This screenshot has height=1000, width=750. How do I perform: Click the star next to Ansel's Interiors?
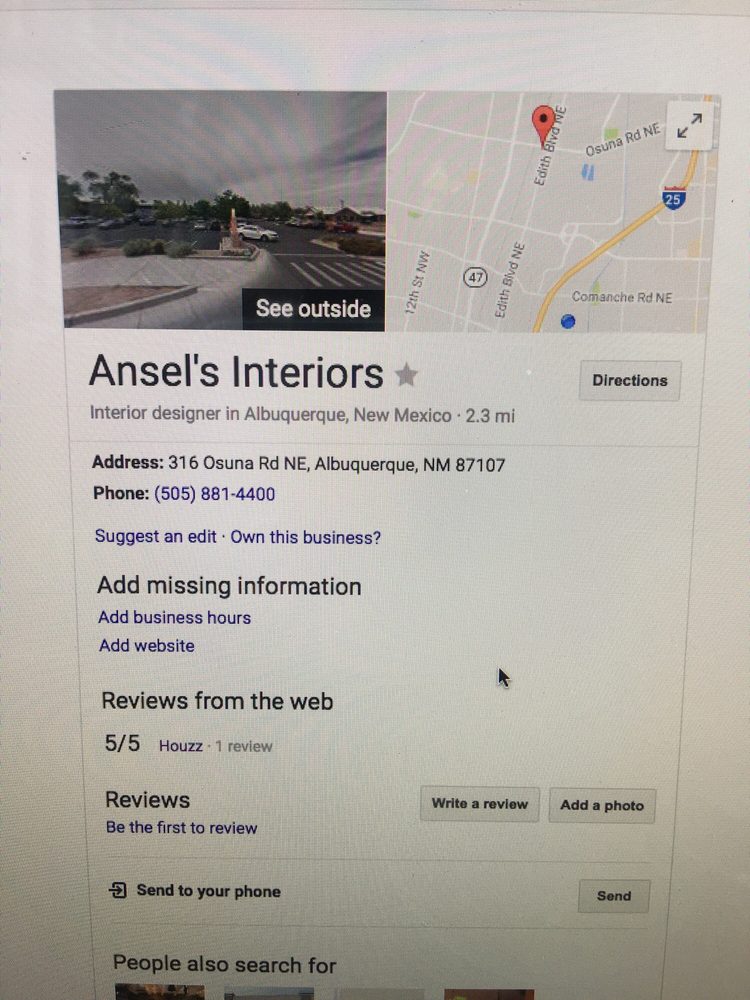404,372
